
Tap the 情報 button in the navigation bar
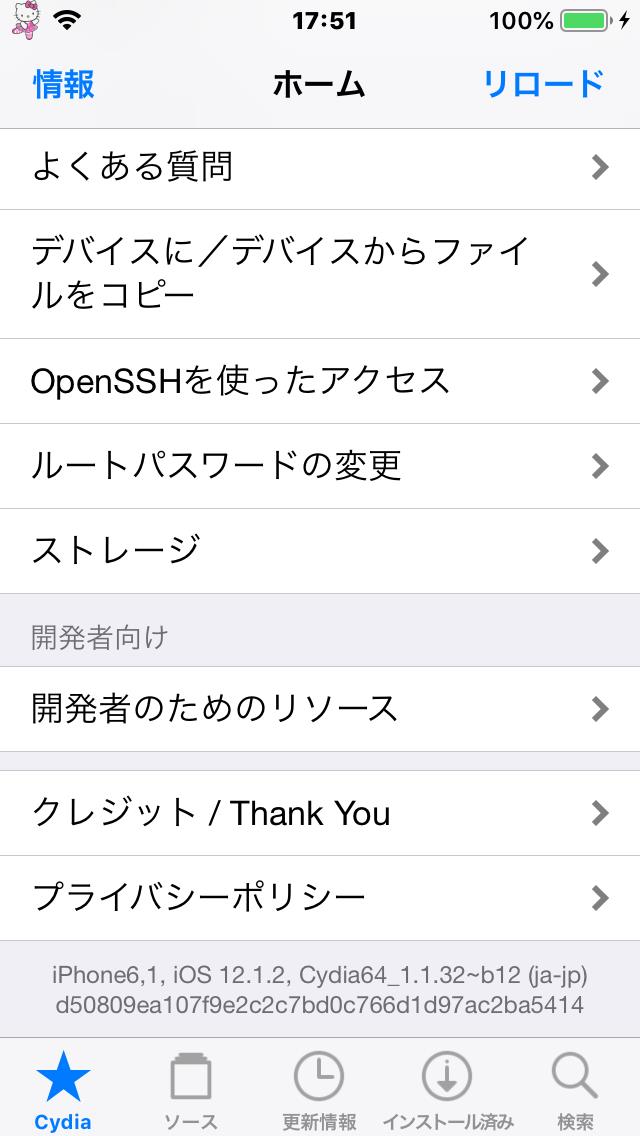[64, 84]
